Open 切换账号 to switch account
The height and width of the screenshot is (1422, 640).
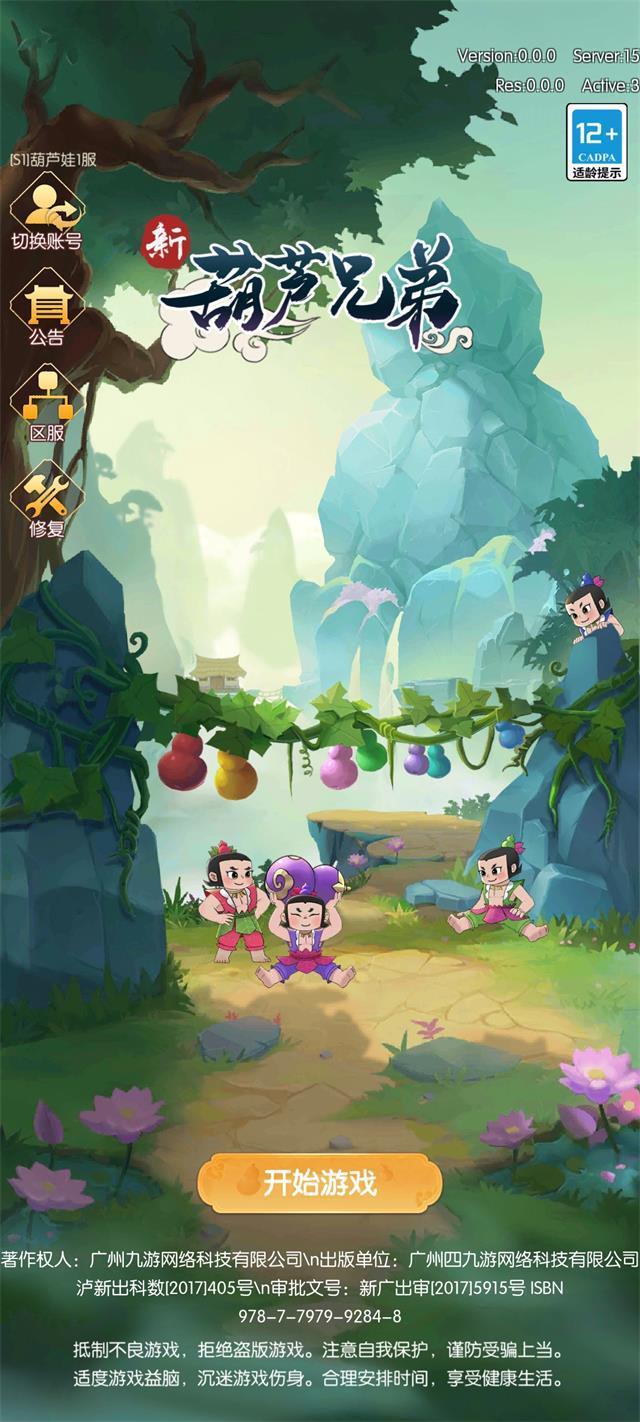(x=46, y=214)
